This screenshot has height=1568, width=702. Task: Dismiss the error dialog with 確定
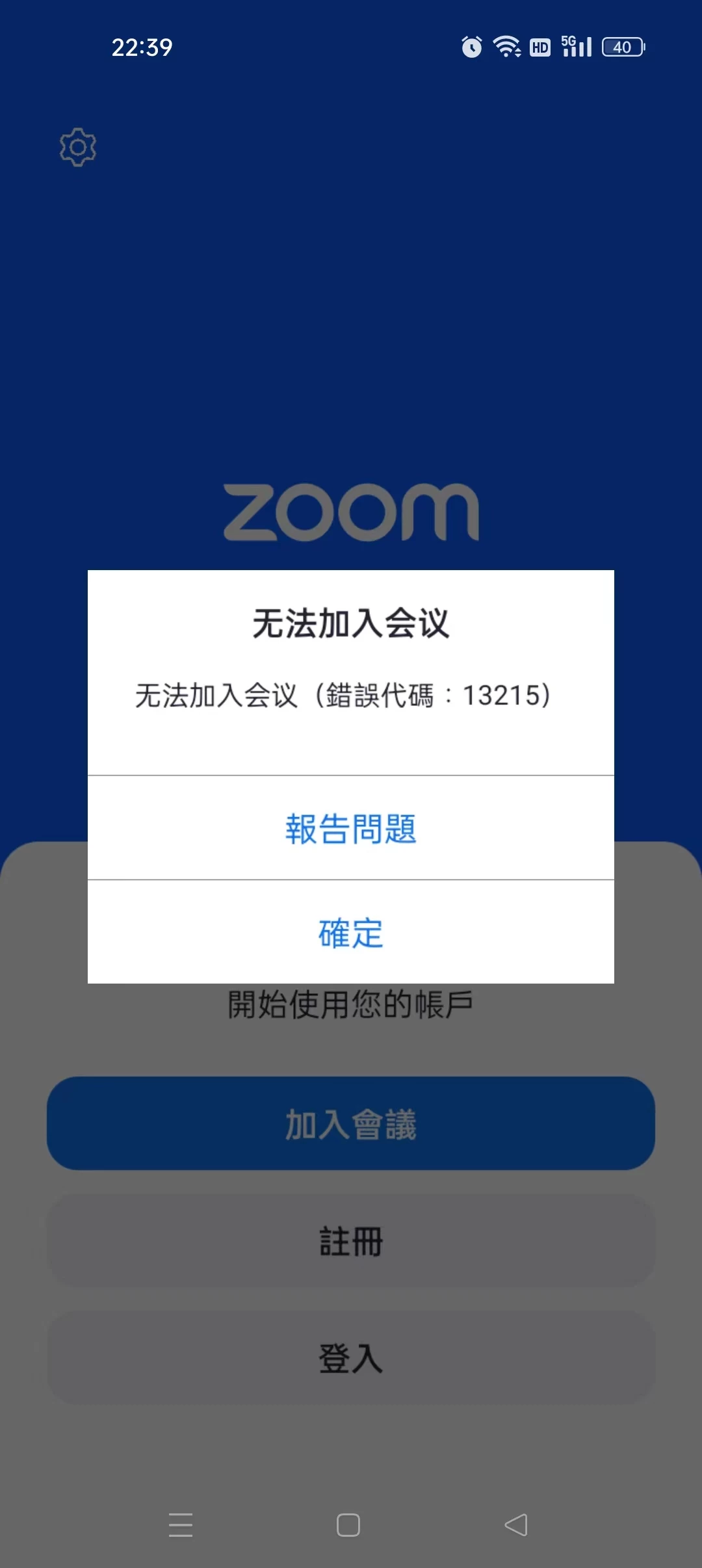pyautogui.click(x=351, y=932)
